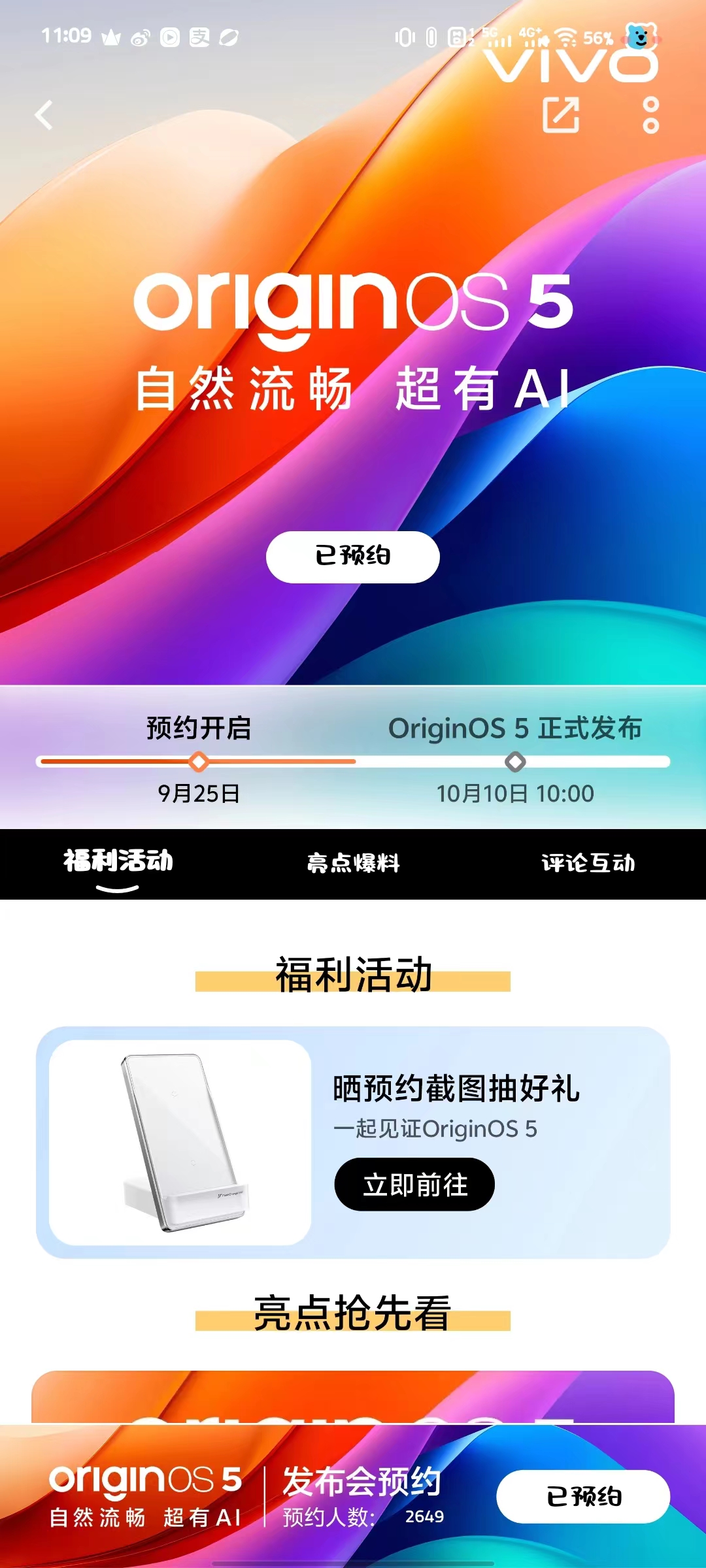Tap the 已预约 button on the banner
The width and height of the screenshot is (706, 1568).
point(352,557)
